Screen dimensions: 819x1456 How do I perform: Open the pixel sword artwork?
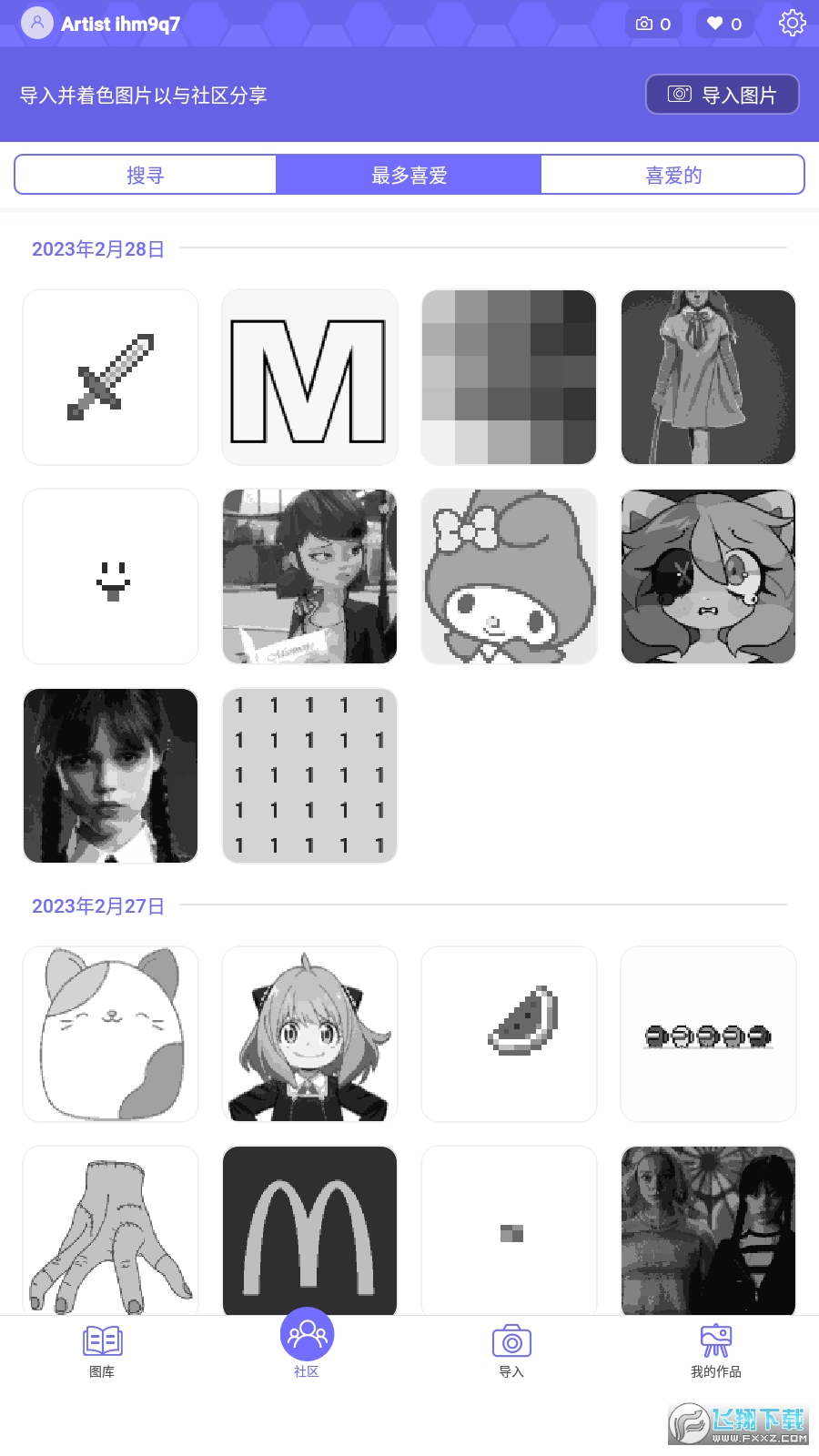[x=110, y=377]
